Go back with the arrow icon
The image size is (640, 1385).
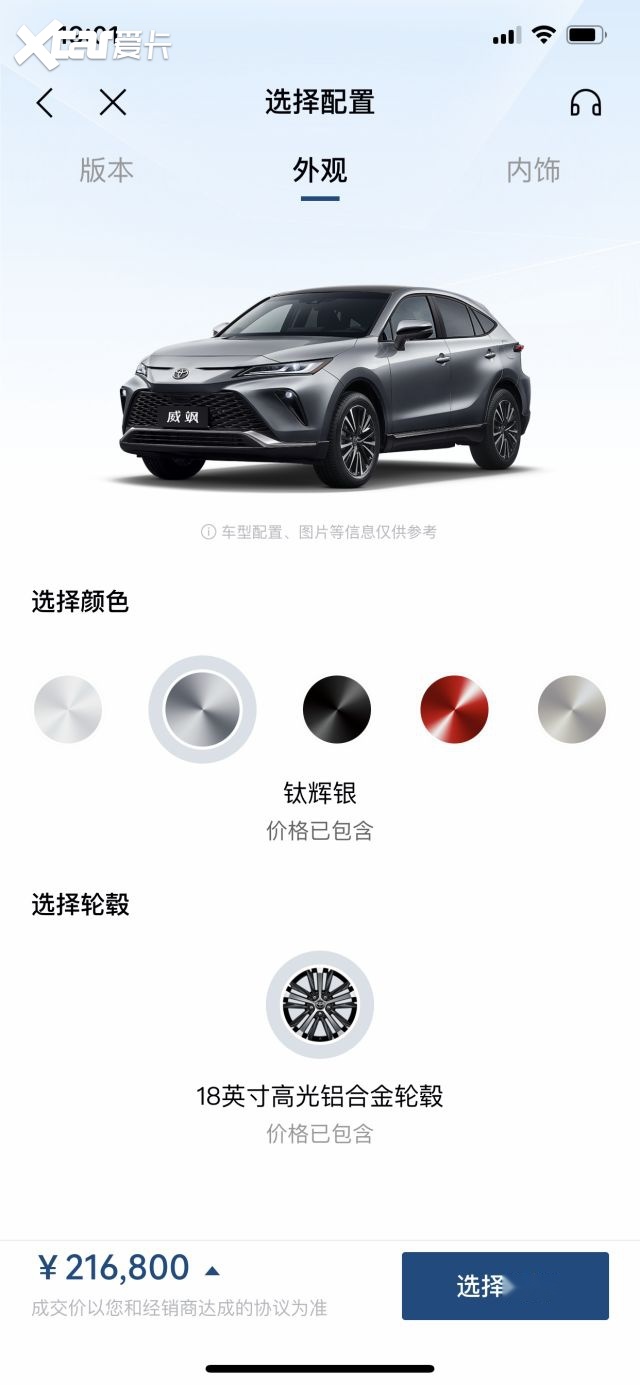(45, 102)
